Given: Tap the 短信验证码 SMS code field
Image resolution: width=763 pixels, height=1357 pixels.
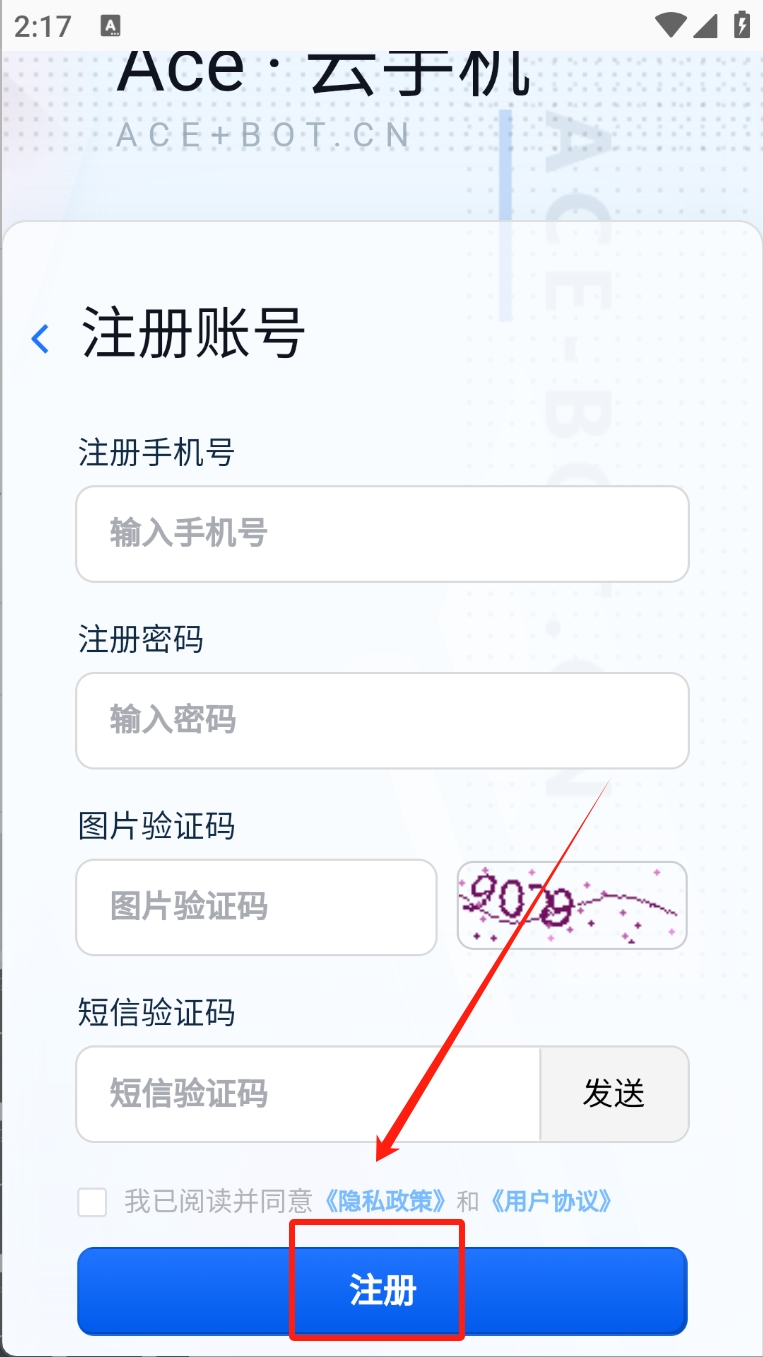Looking at the screenshot, I should coord(308,1094).
